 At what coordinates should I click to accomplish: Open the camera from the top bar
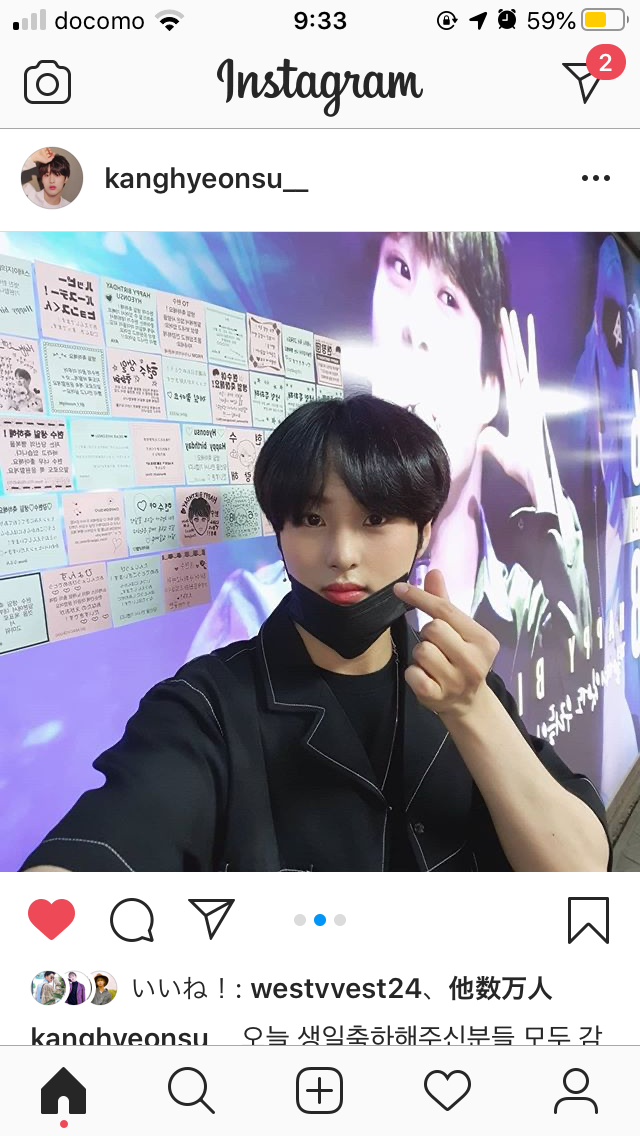[47, 83]
